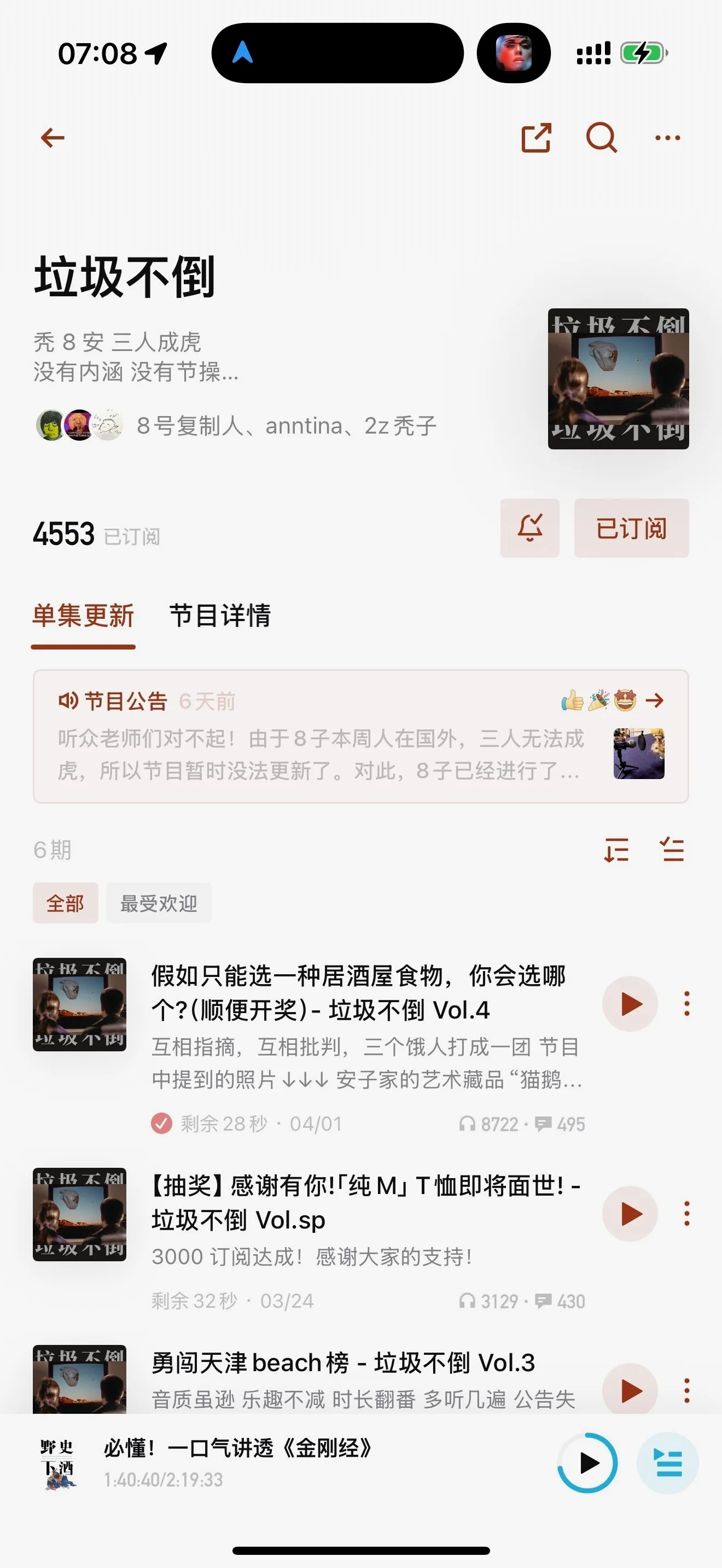This screenshot has width=722, height=1568.
Task: Share this podcast via the export icon
Action: click(x=537, y=138)
